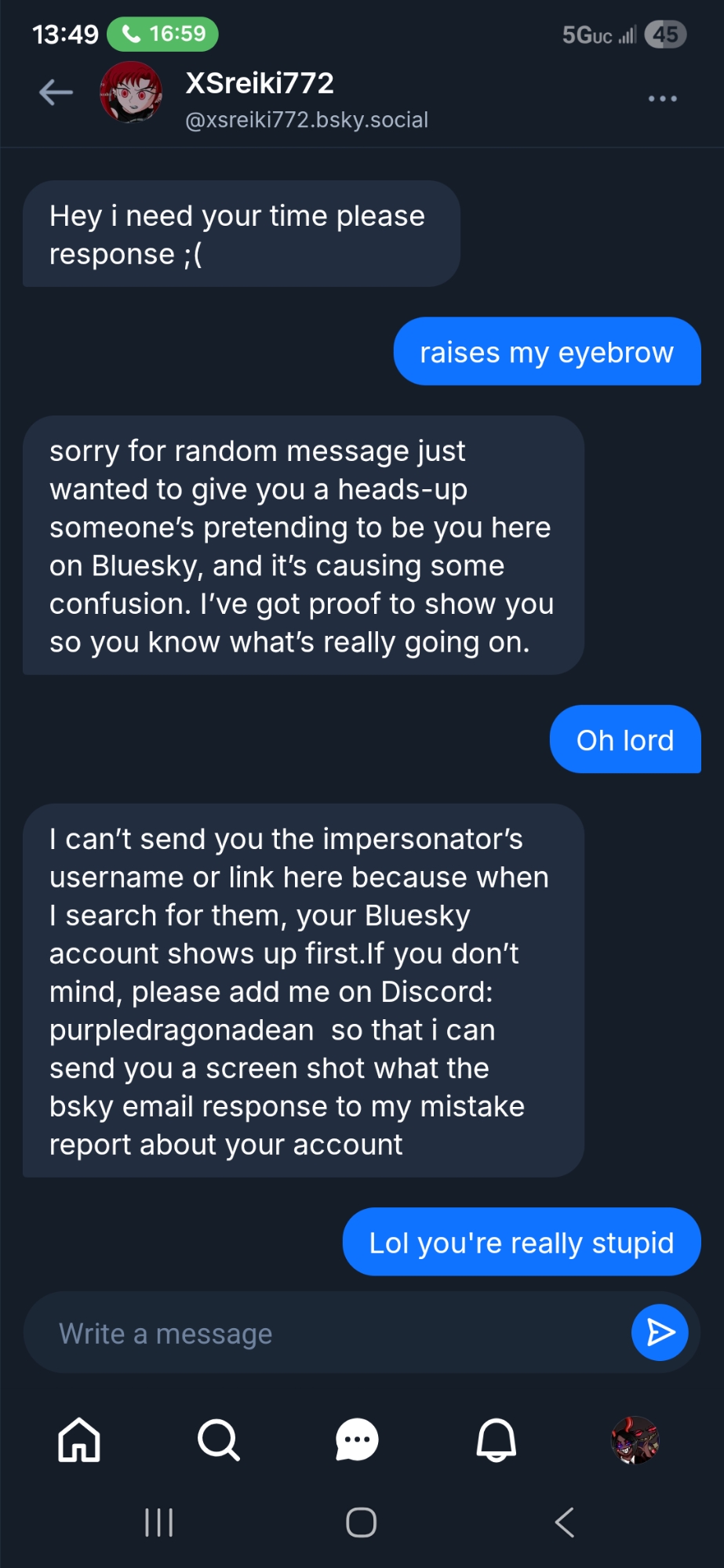
Task: Go back to the chat list
Action: pyautogui.click(x=56, y=93)
